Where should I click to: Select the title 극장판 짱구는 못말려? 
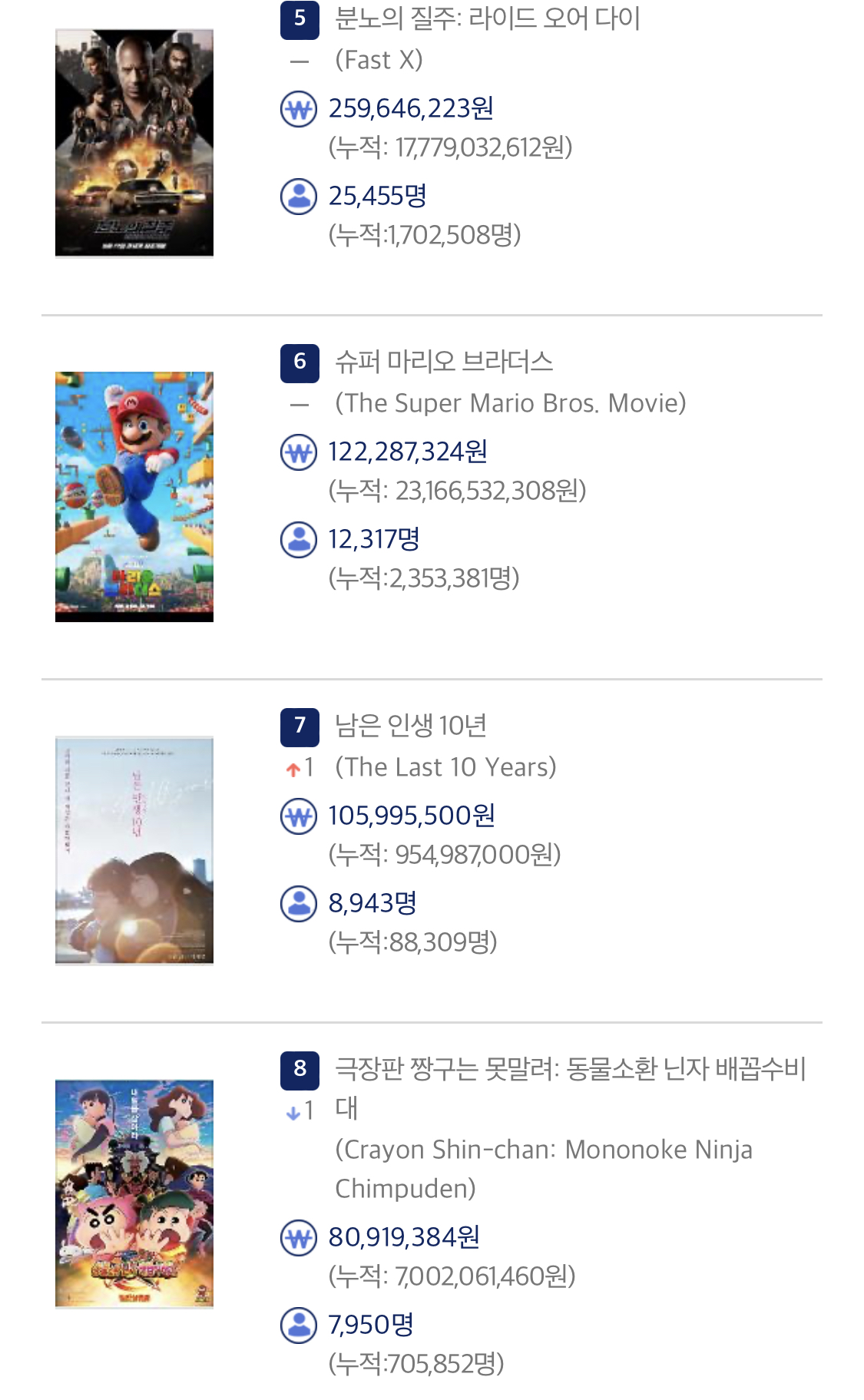click(x=569, y=1068)
